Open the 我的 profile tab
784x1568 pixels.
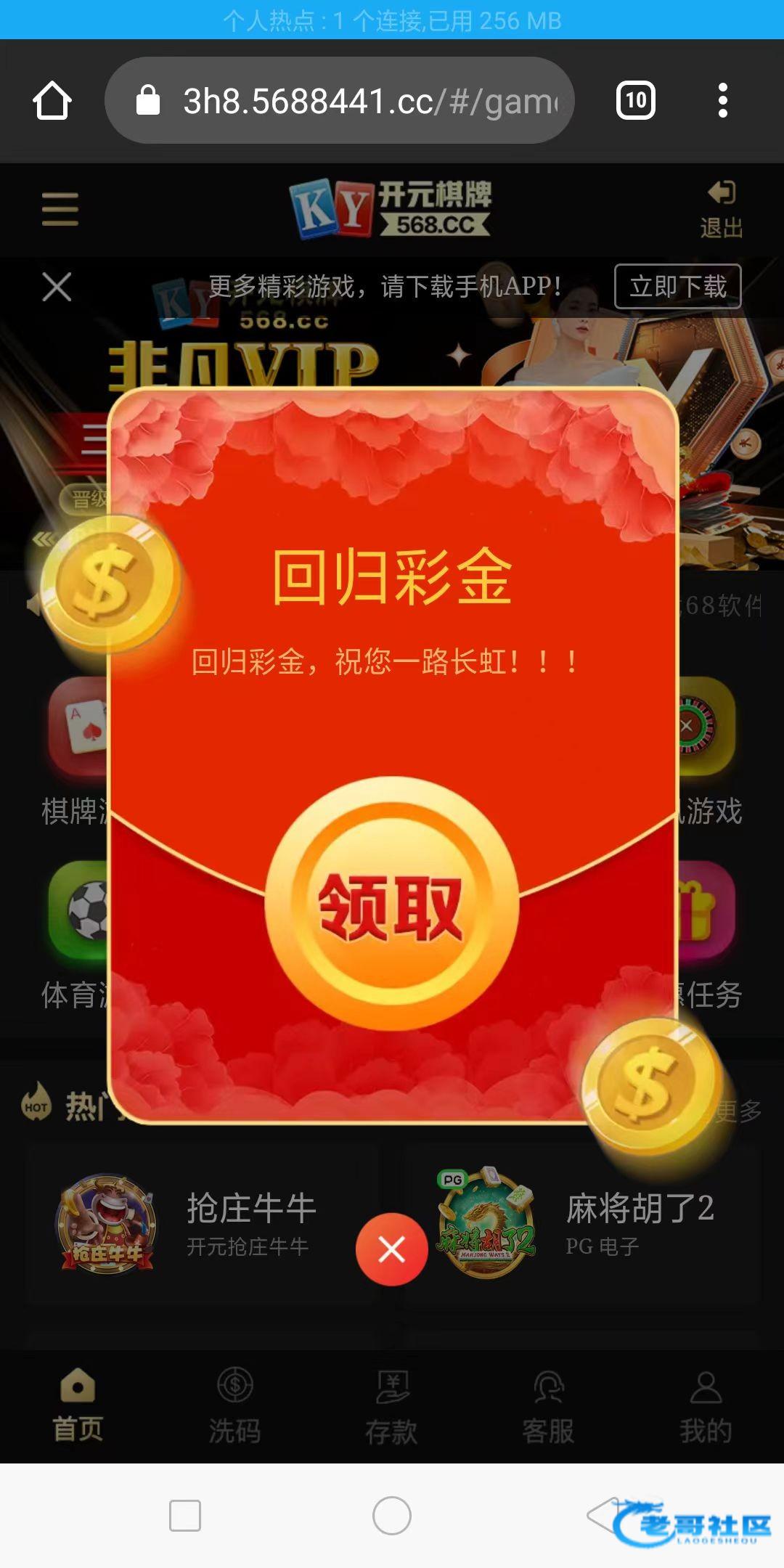coord(706,1405)
